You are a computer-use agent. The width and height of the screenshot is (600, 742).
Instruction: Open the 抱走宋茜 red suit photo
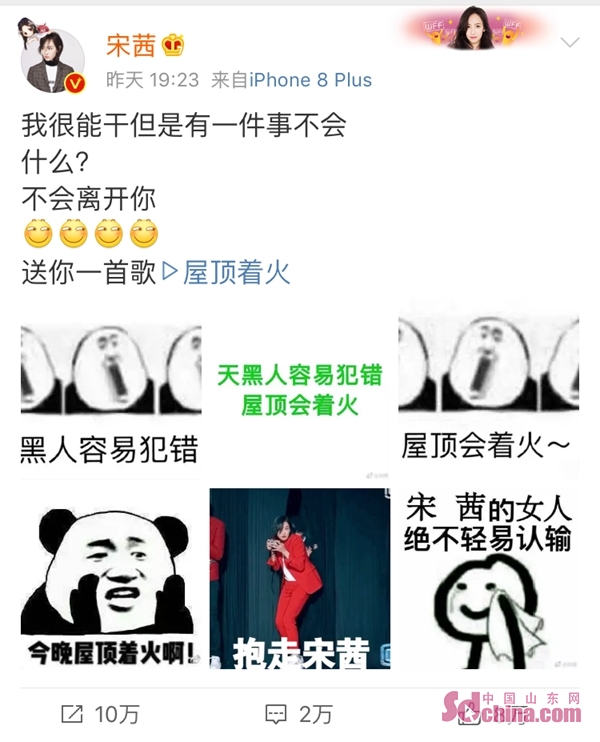tap(299, 579)
